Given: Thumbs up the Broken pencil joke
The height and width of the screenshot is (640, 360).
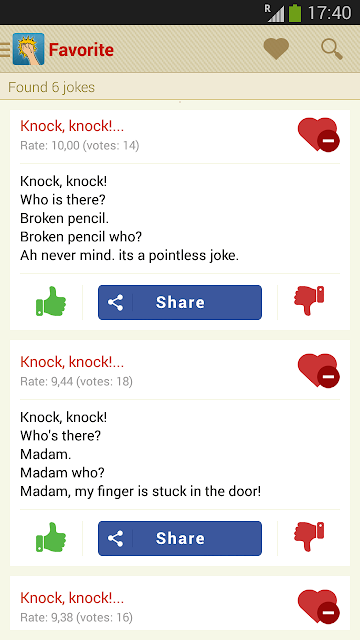Looking at the screenshot, I should (51, 301).
